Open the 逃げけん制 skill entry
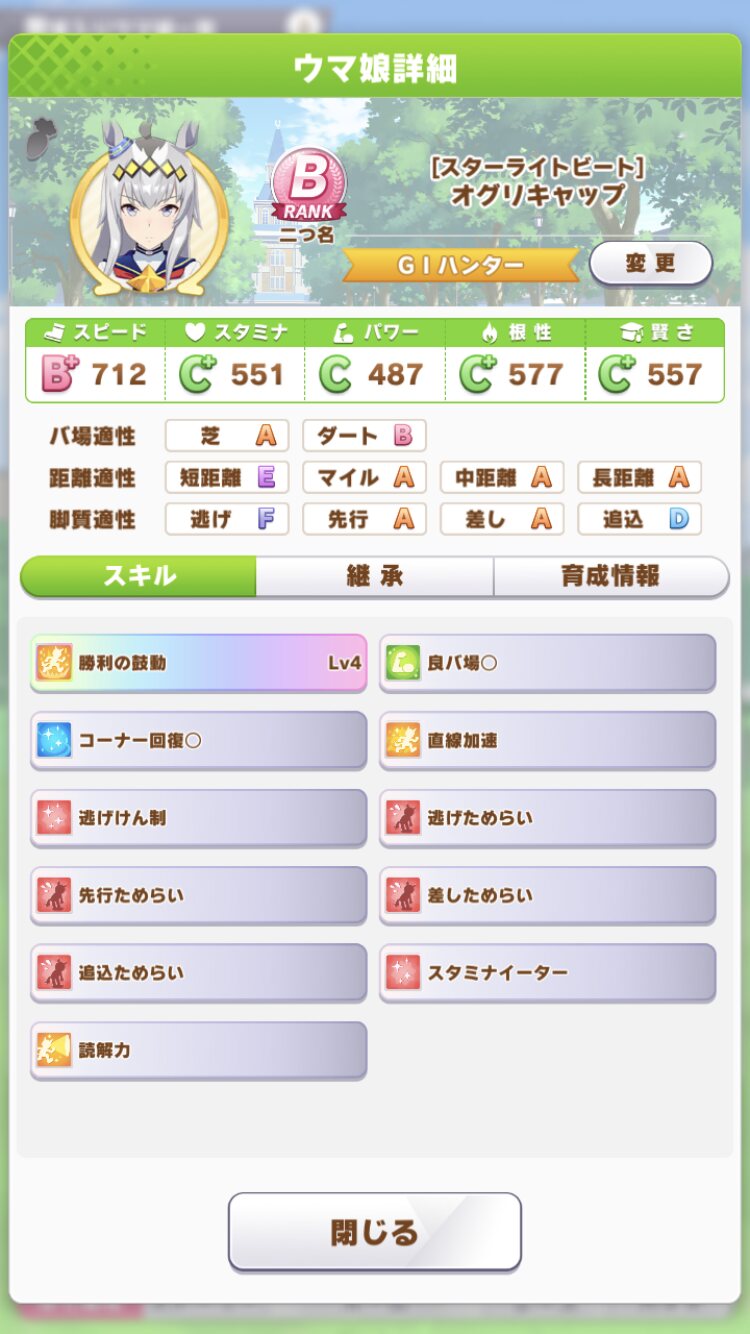The width and height of the screenshot is (750, 1334). (198, 818)
